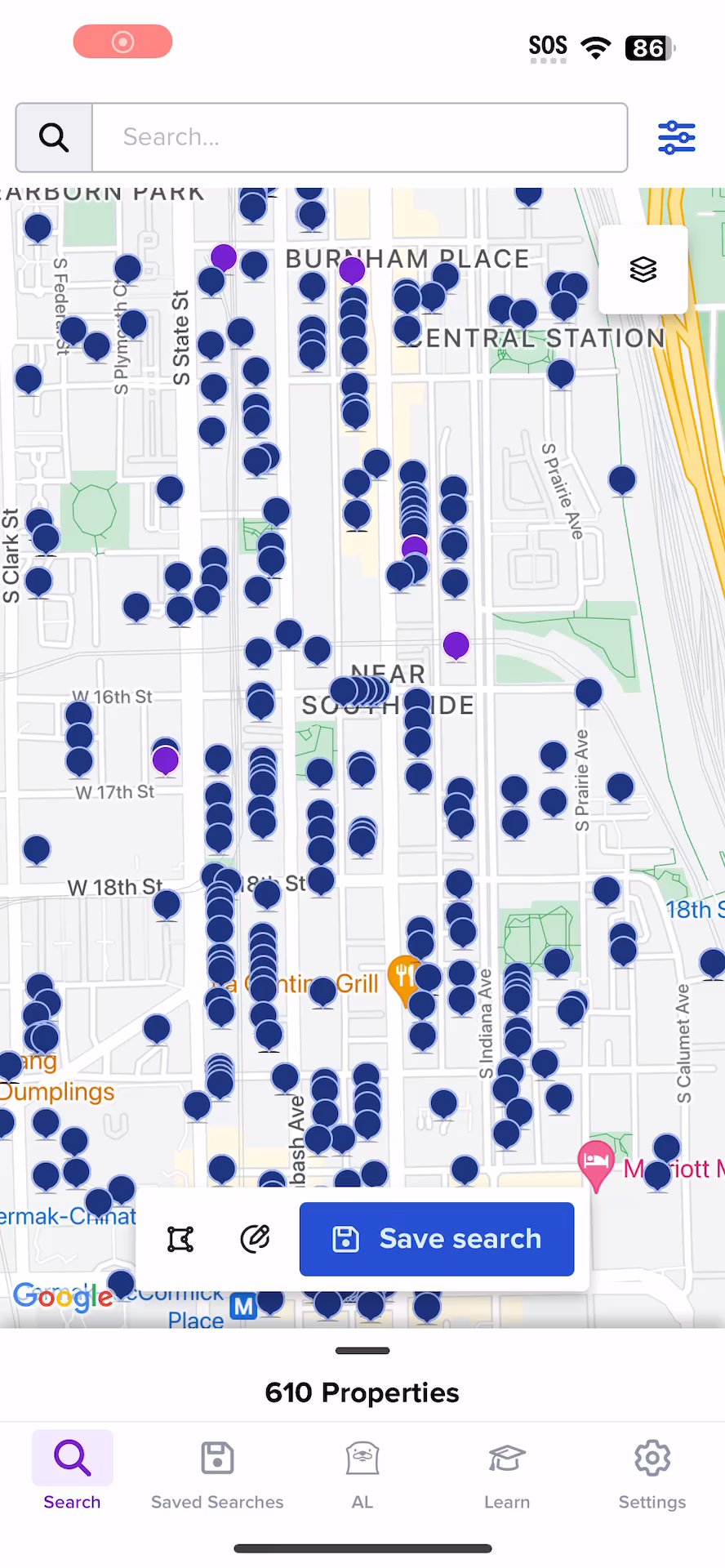
Task: Save search with the blue button
Action: 437,1239
